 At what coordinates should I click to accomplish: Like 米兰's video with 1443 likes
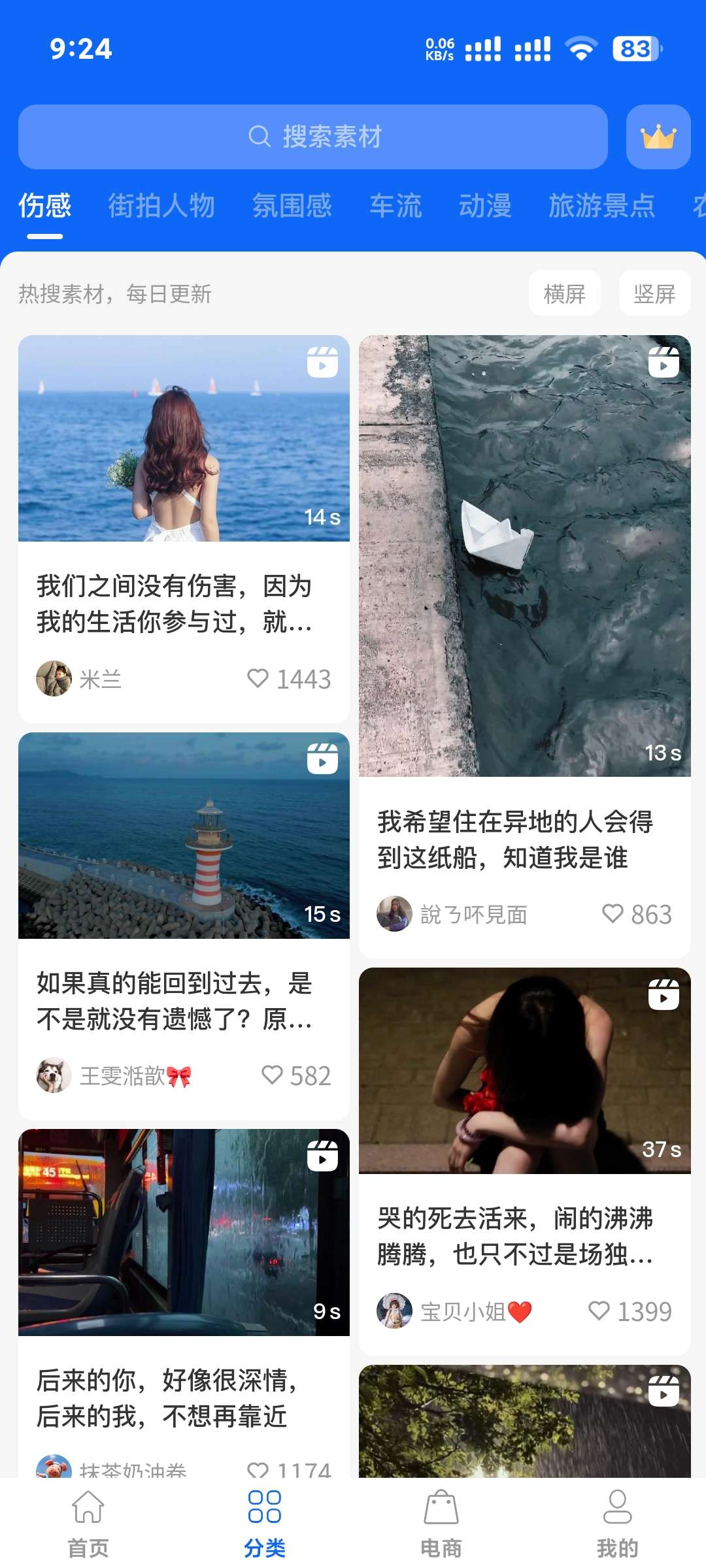pyautogui.click(x=258, y=679)
